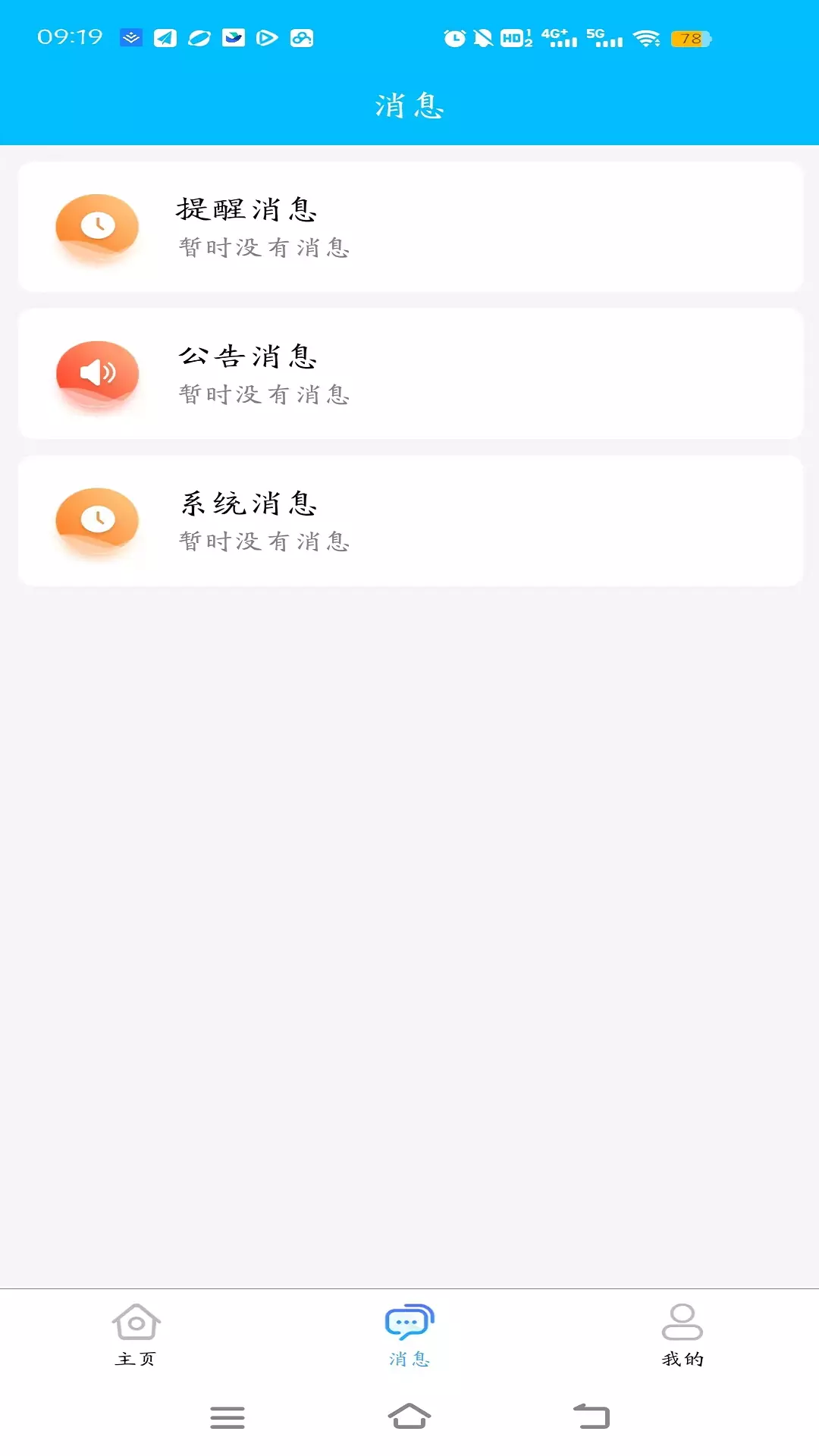The height and width of the screenshot is (1456, 819).
Task: Open the 系统消息 system messages row
Action: point(409,521)
